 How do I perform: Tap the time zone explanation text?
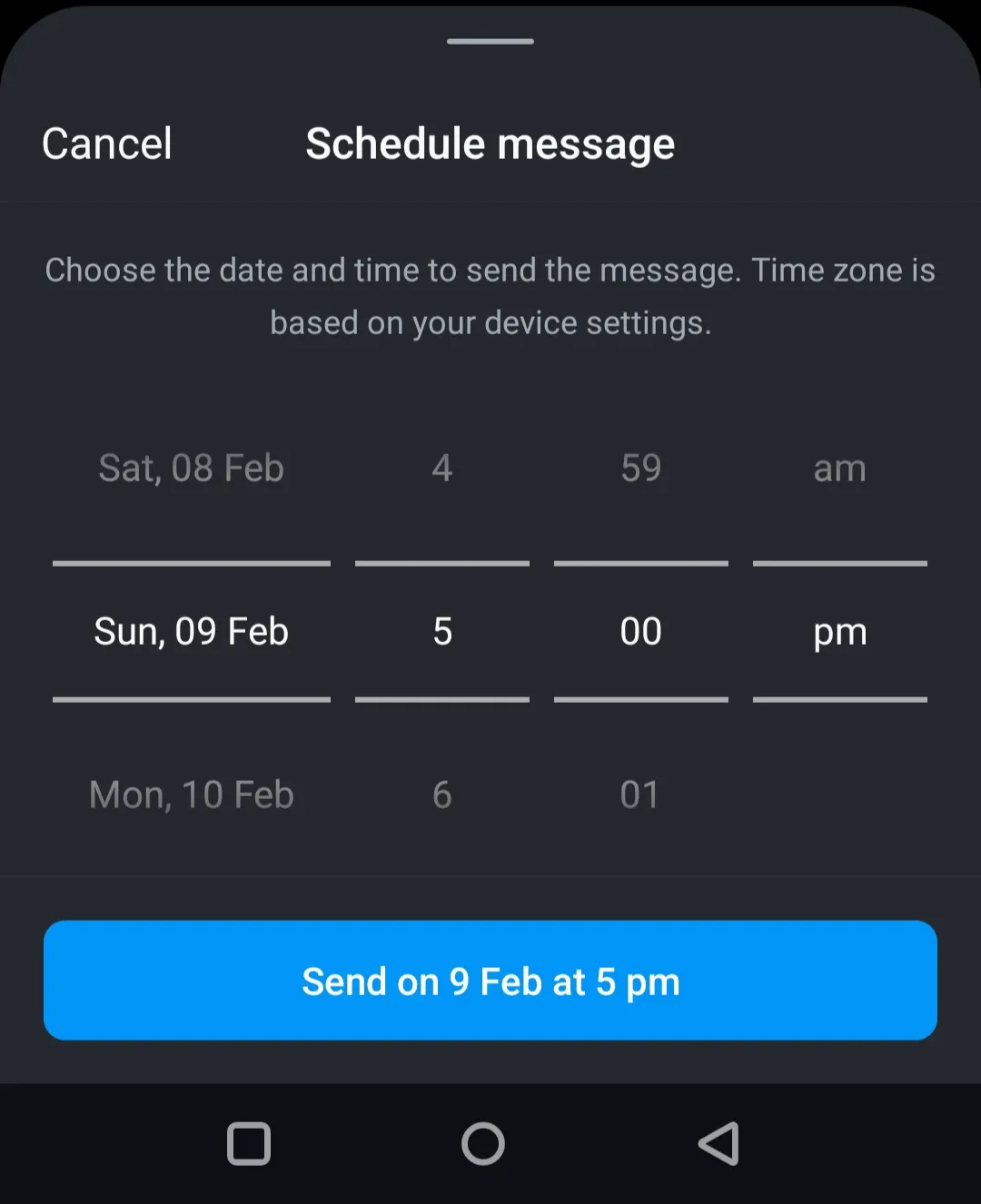[490, 296]
